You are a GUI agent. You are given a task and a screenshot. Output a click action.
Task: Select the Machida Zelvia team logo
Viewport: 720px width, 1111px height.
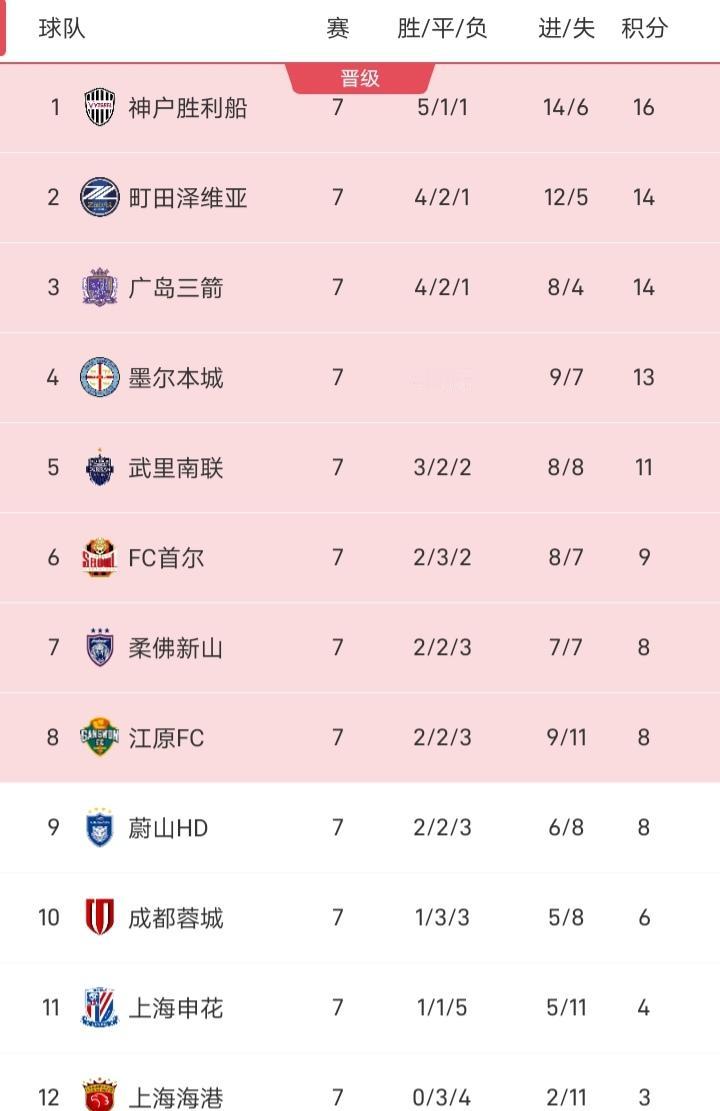tap(99, 197)
